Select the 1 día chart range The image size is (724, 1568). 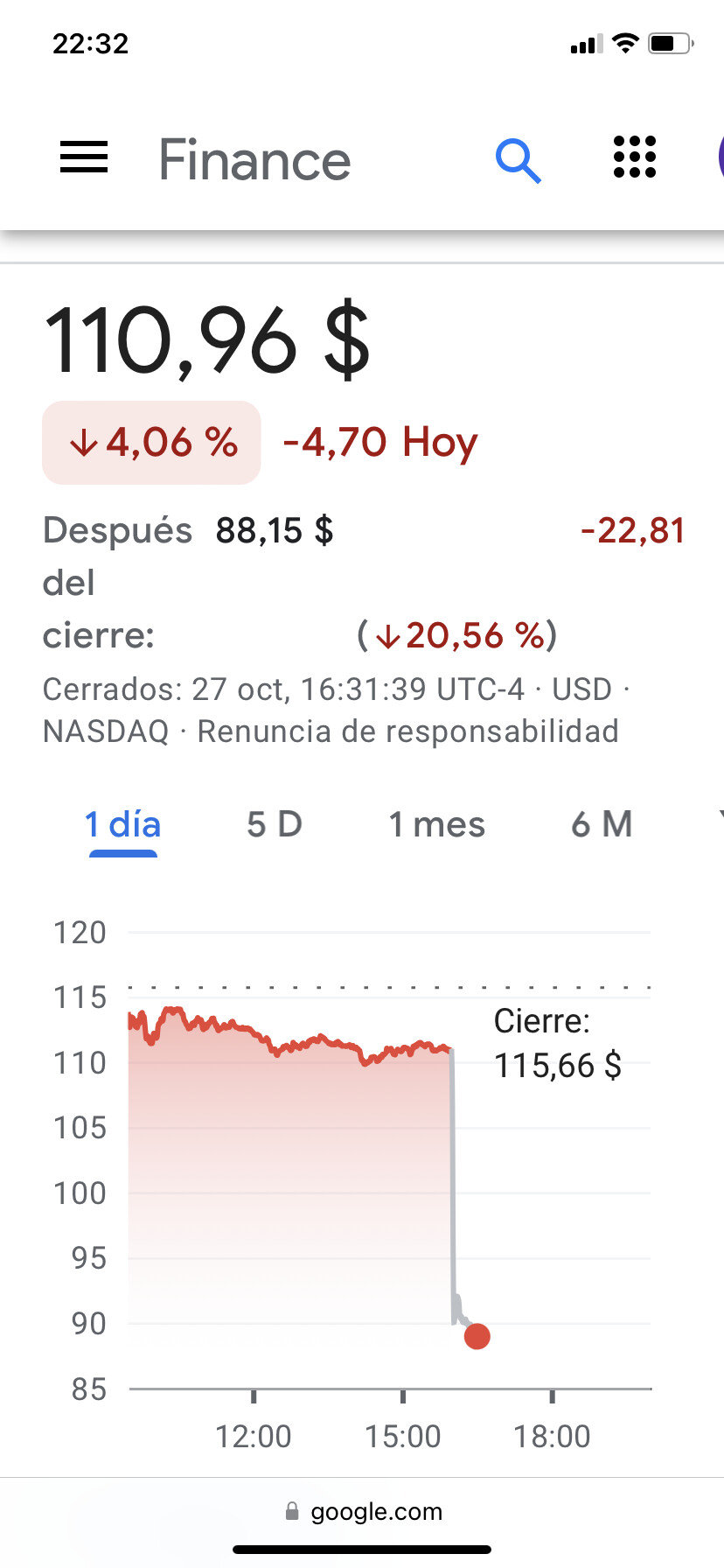pos(122,824)
